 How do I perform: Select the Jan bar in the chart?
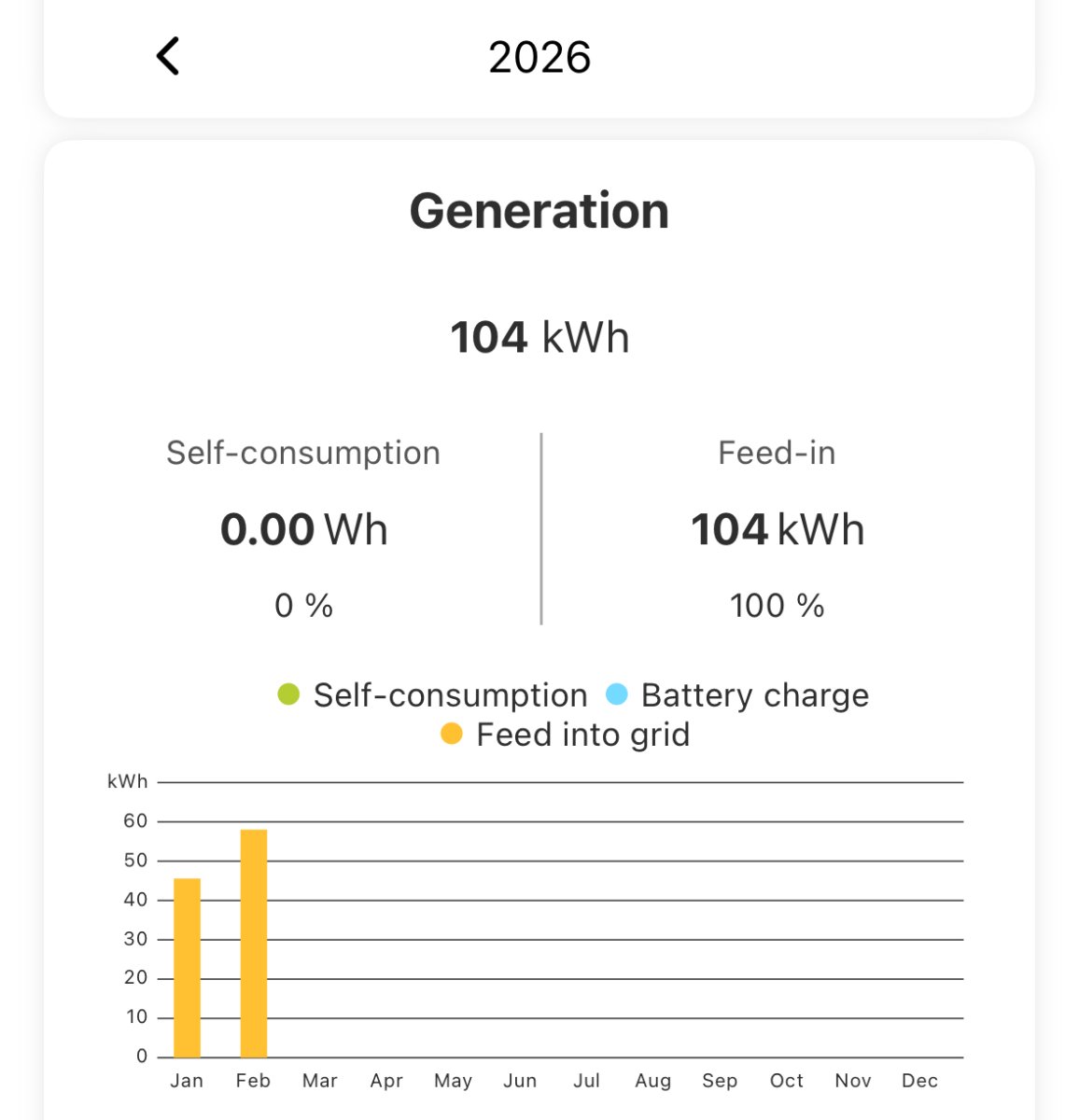point(187,968)
